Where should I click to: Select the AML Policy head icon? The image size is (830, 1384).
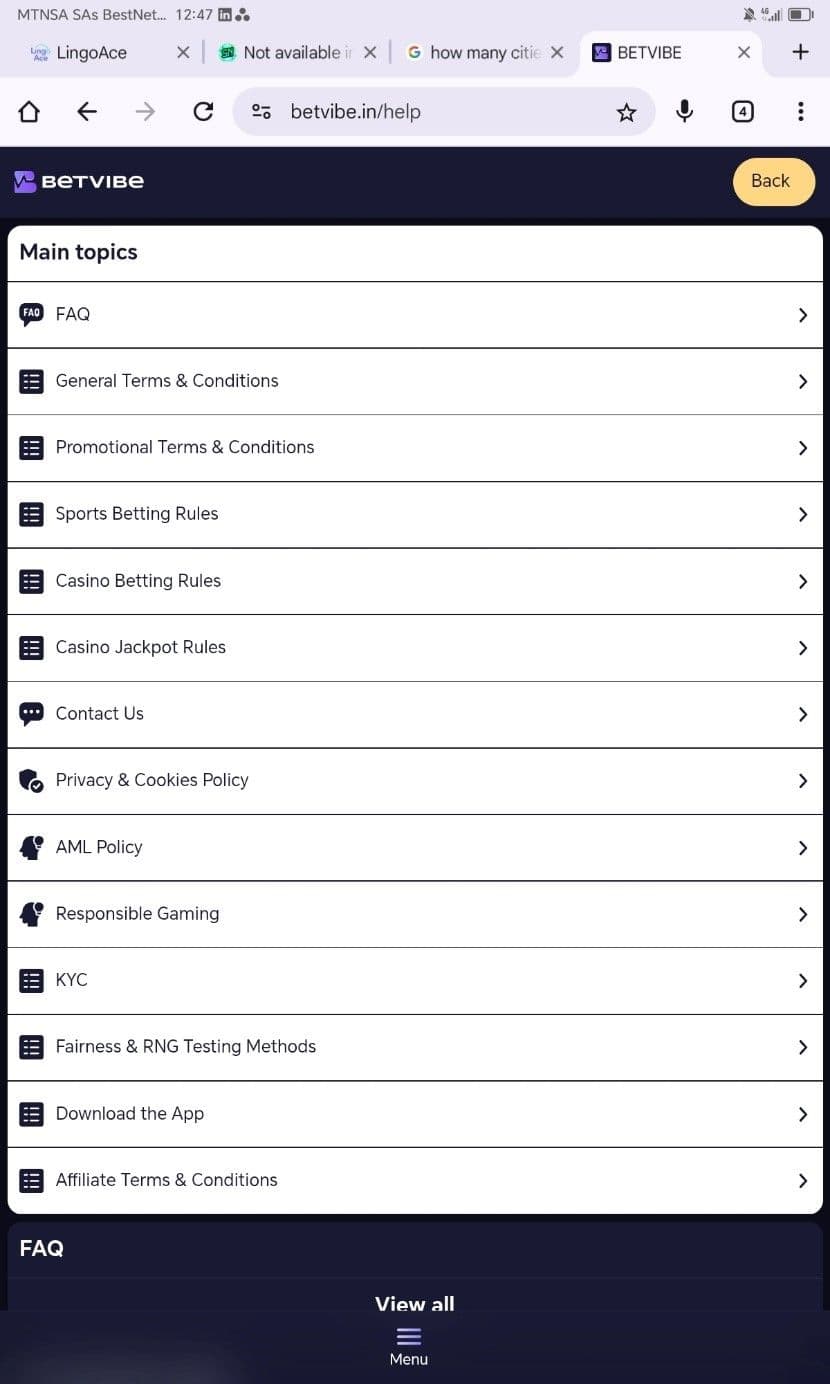tap(31, 847)
